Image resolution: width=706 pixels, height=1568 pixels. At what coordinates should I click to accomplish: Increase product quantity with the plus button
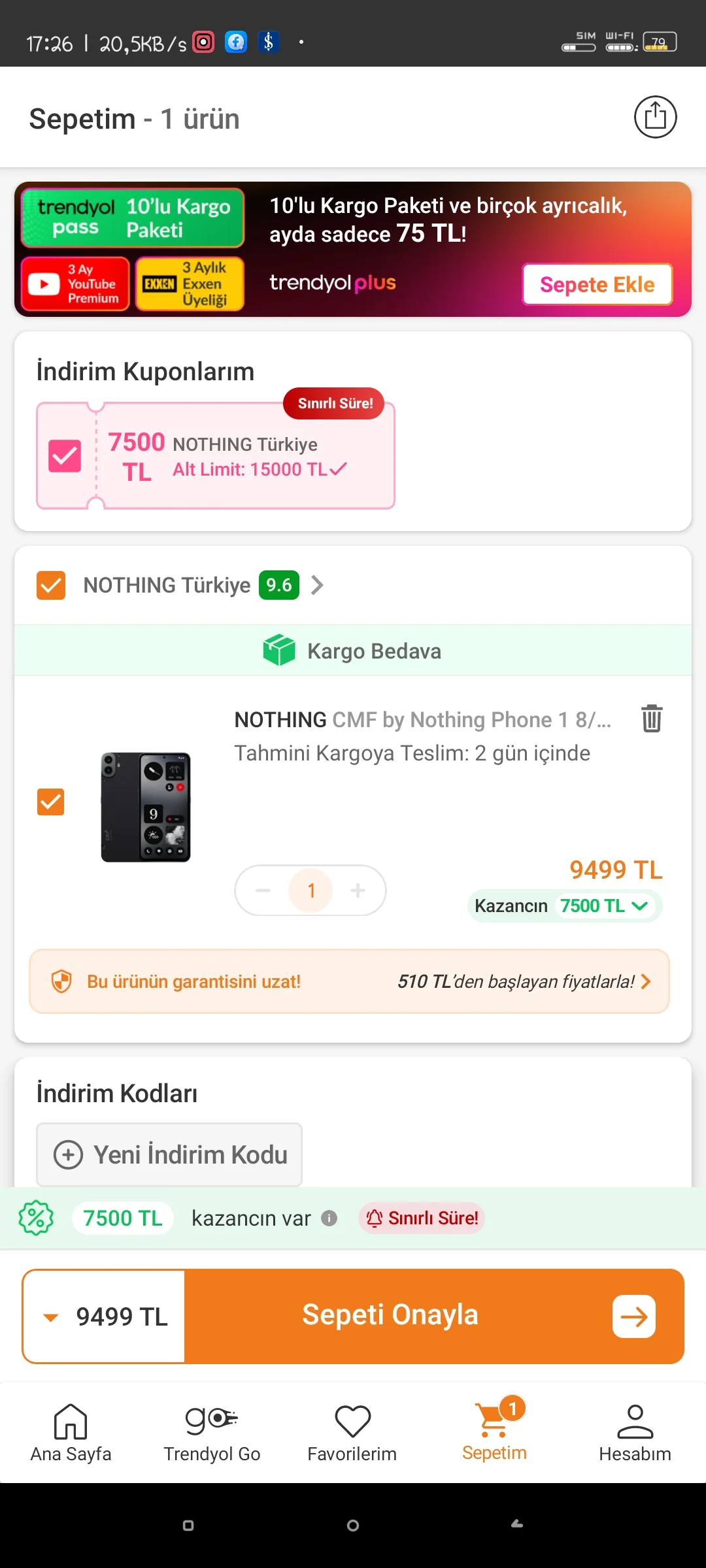coord(358,890)
